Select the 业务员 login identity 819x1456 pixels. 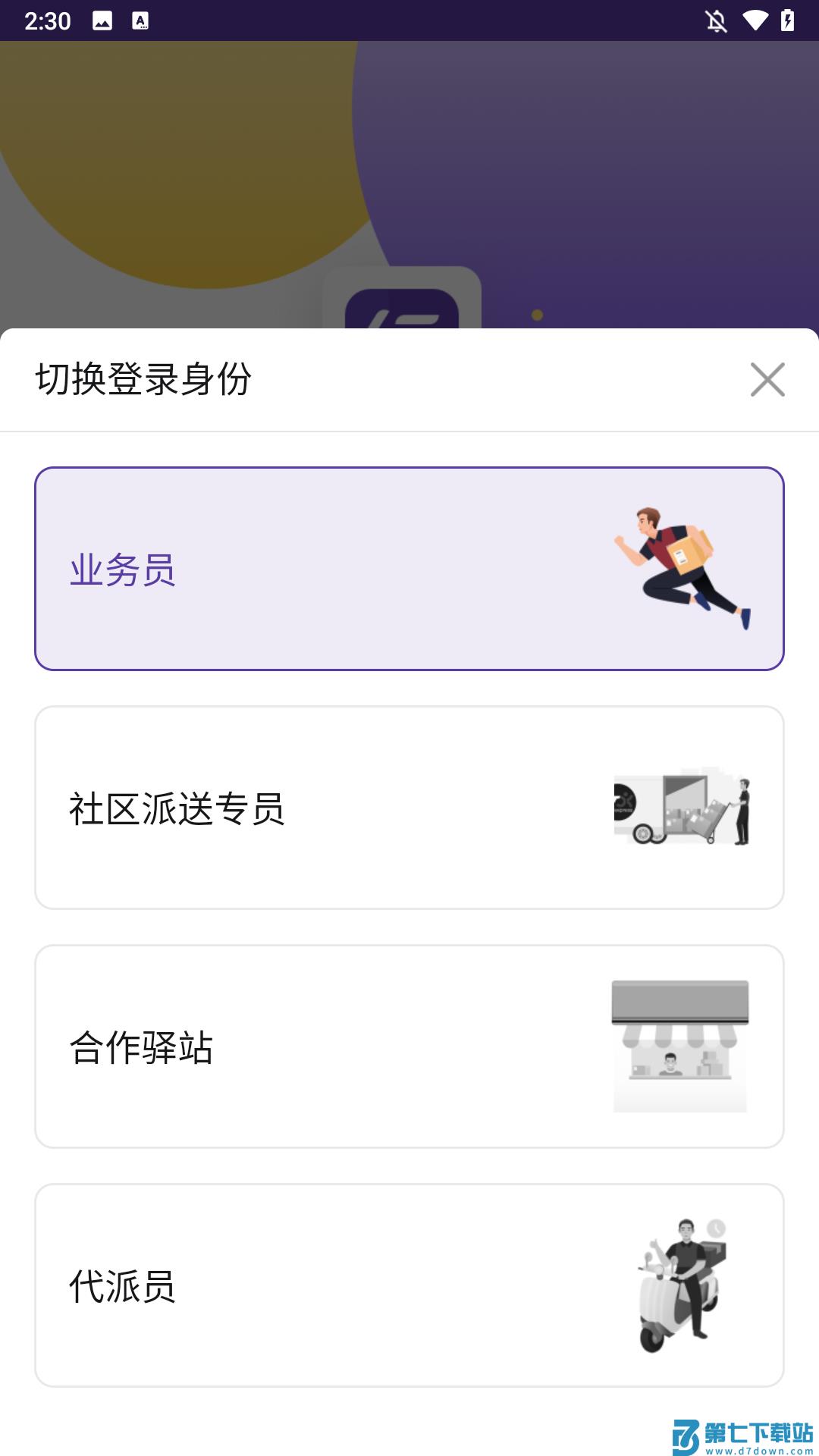point(409,569)
